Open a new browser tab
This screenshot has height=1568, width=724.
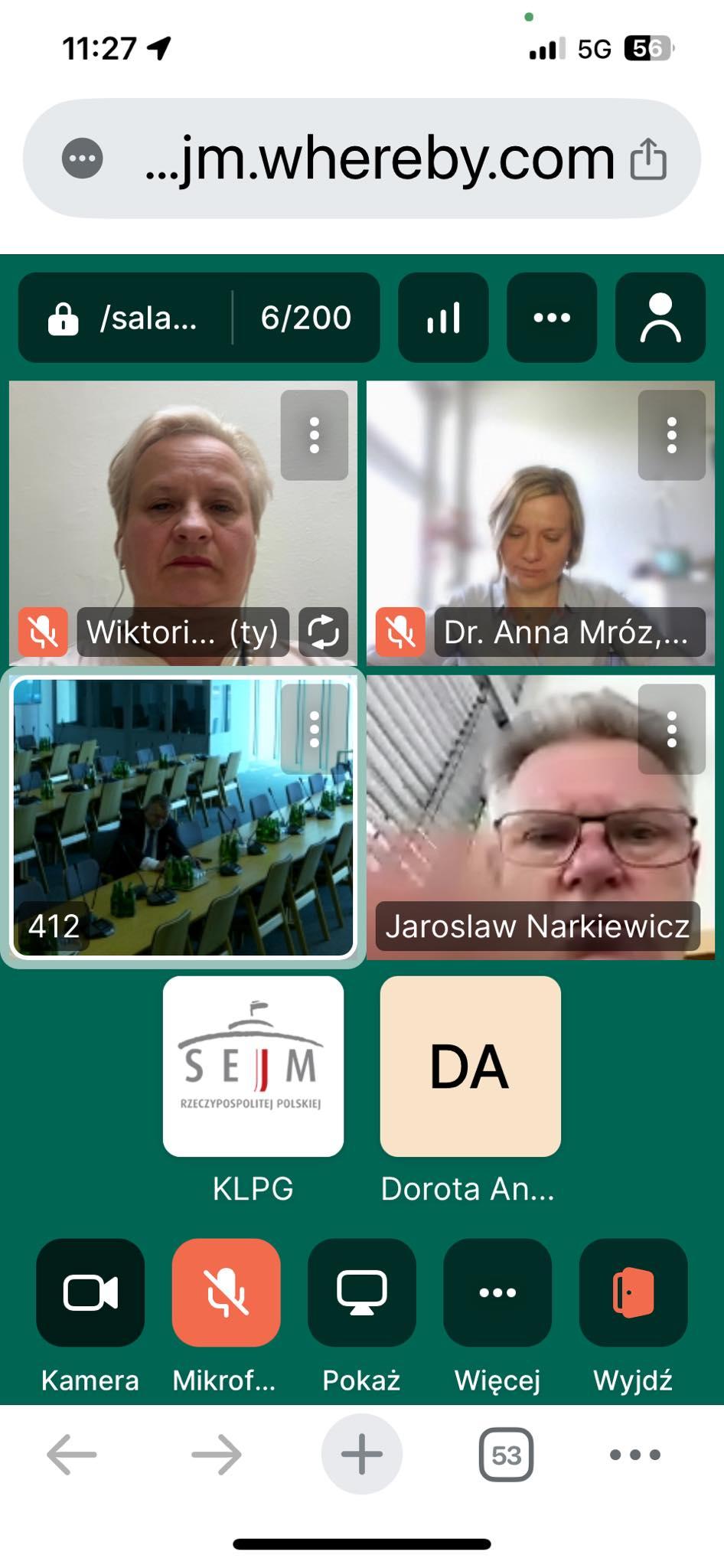tap(361, 1454)
